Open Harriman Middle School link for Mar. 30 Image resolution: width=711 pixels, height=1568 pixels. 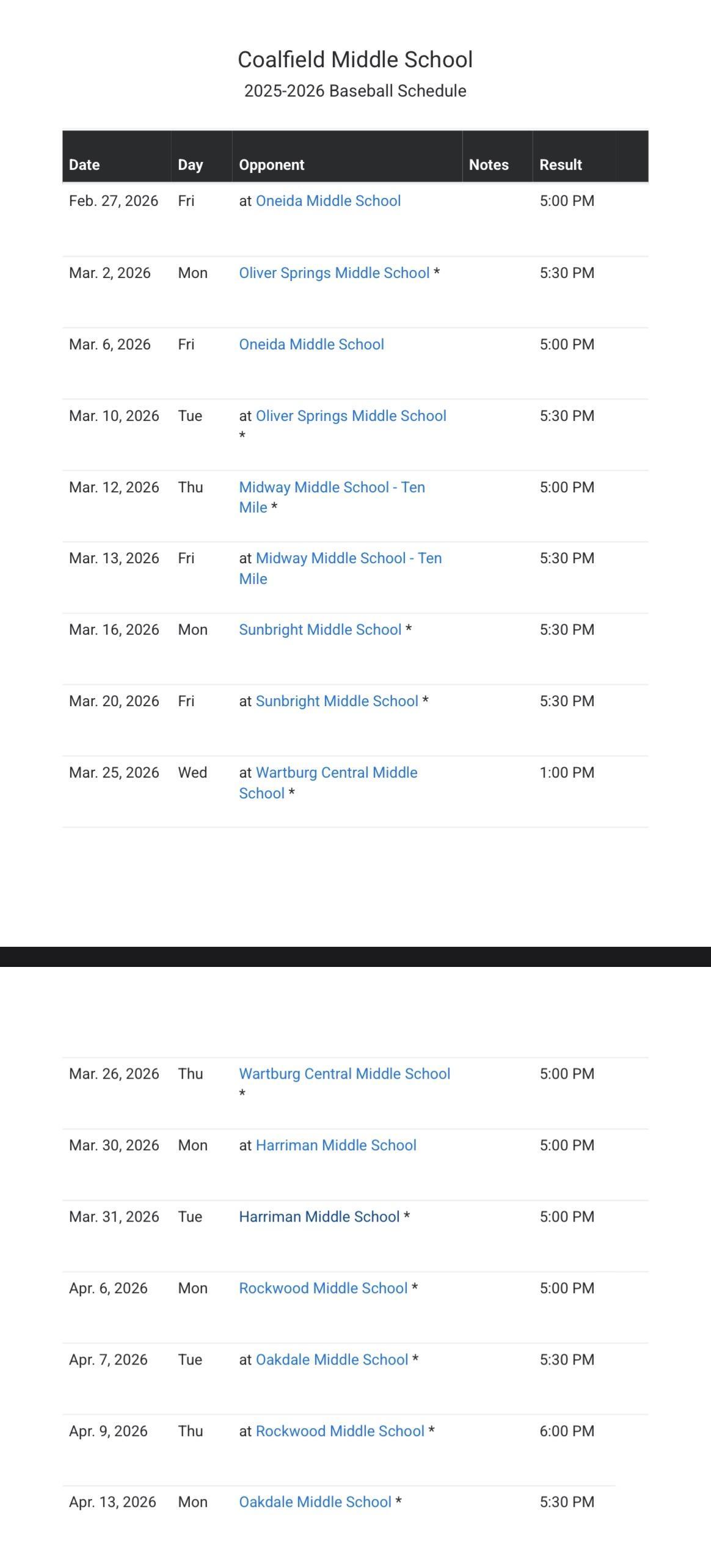[x=335, y=1145]
